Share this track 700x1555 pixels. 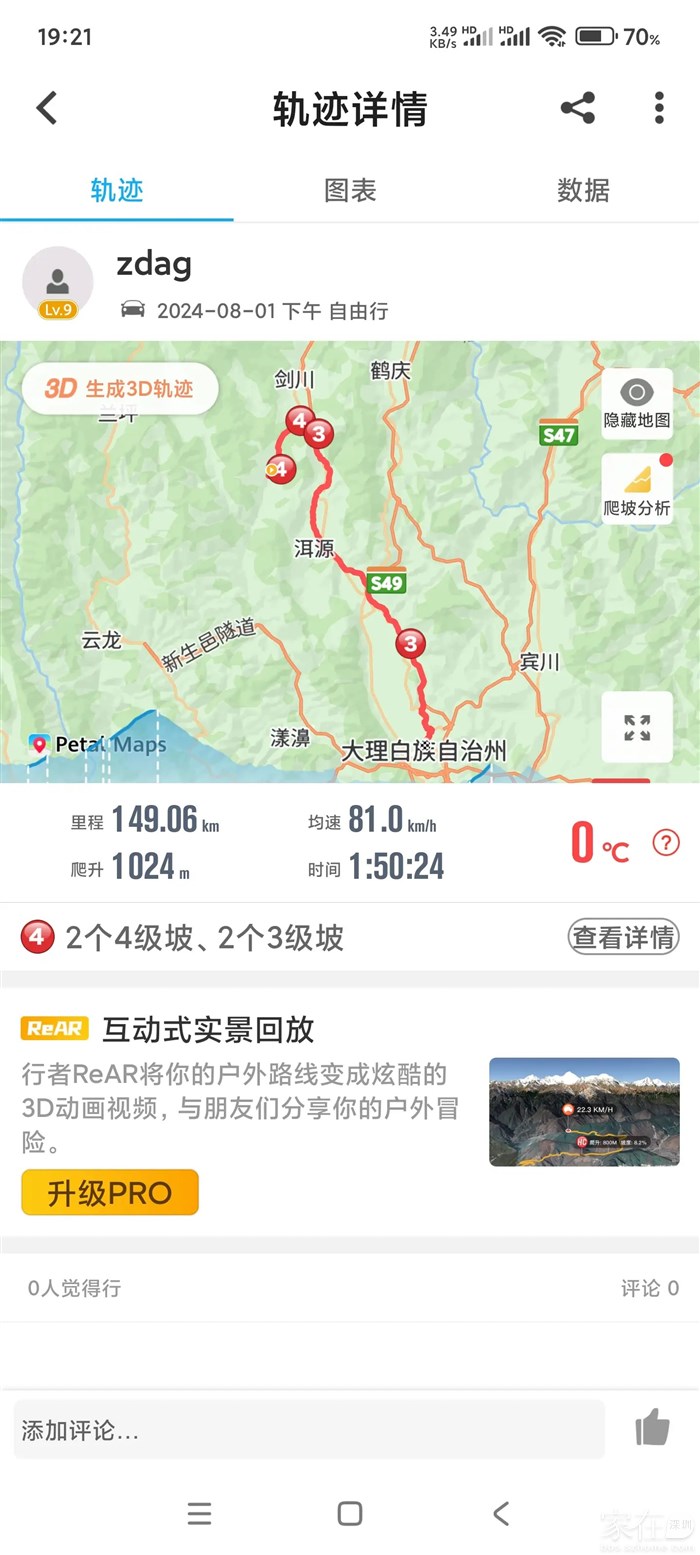[578, 108]
